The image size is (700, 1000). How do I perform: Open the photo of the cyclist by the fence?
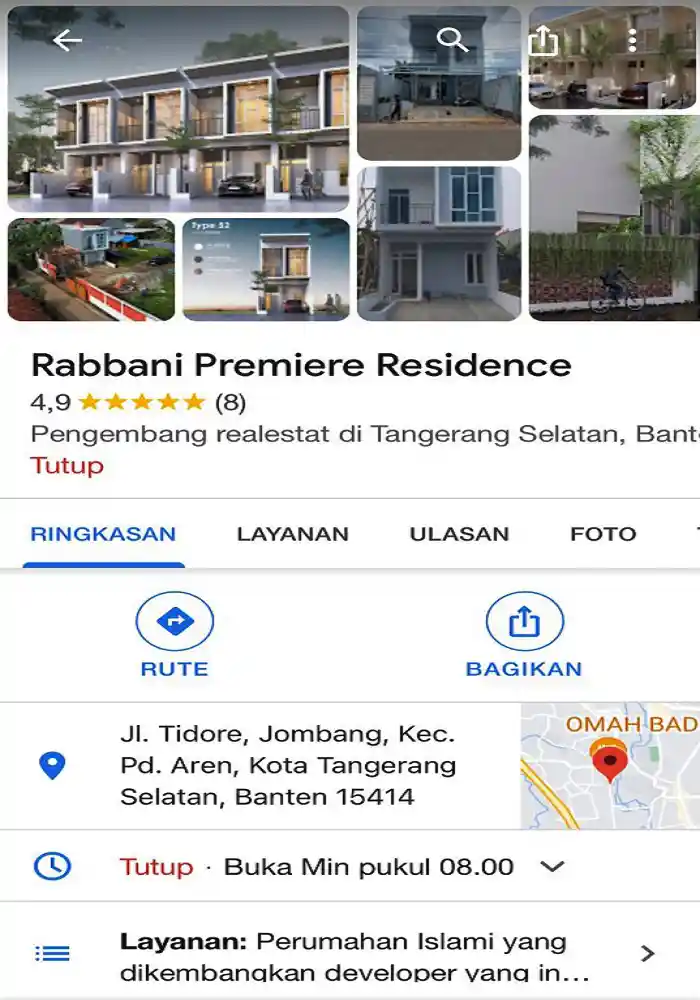click(614, 218)
